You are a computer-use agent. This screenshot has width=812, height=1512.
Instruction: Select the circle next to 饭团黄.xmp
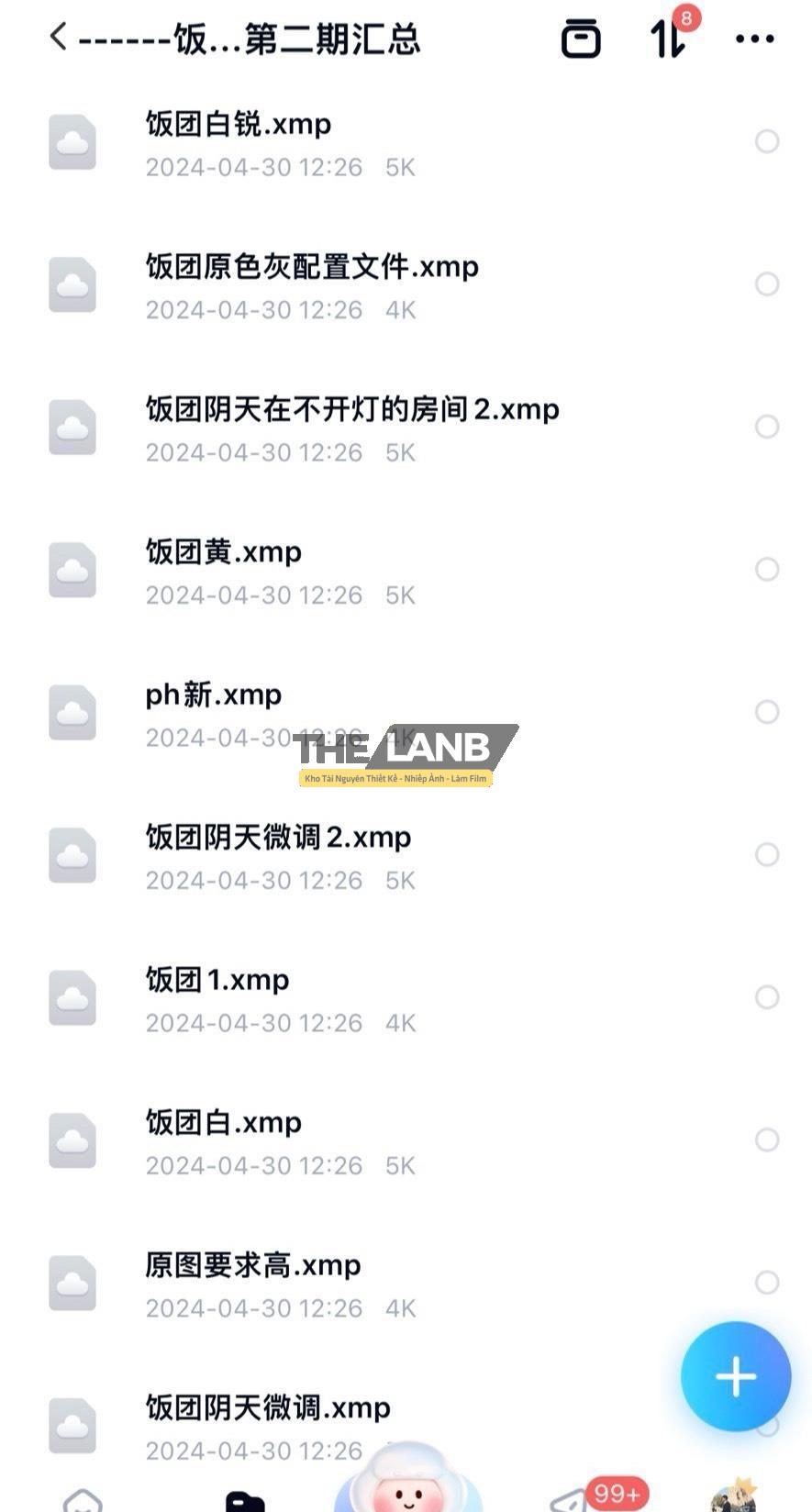pyautogui.click(x=767, y=570)
